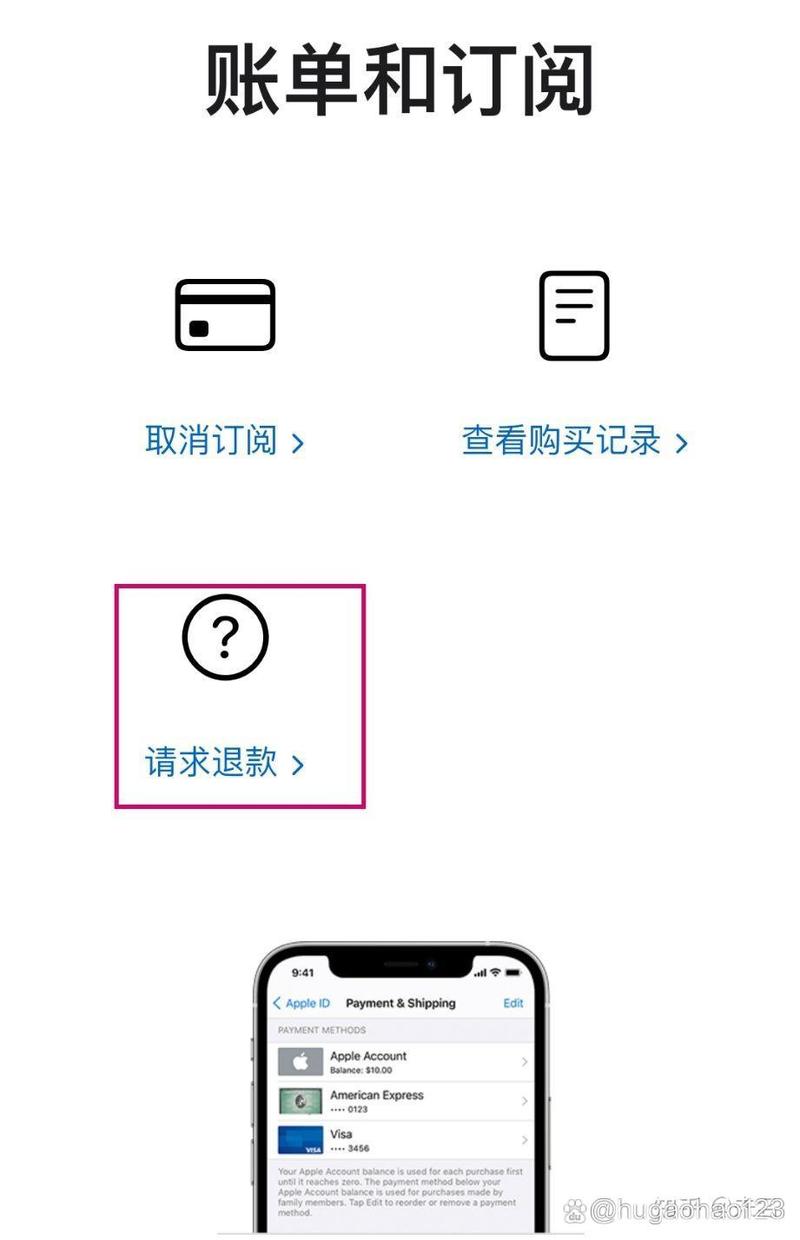Click the back chevron next to Apple ID
The height and width of the screenshot is (1240, 800).
point(275,1002)
